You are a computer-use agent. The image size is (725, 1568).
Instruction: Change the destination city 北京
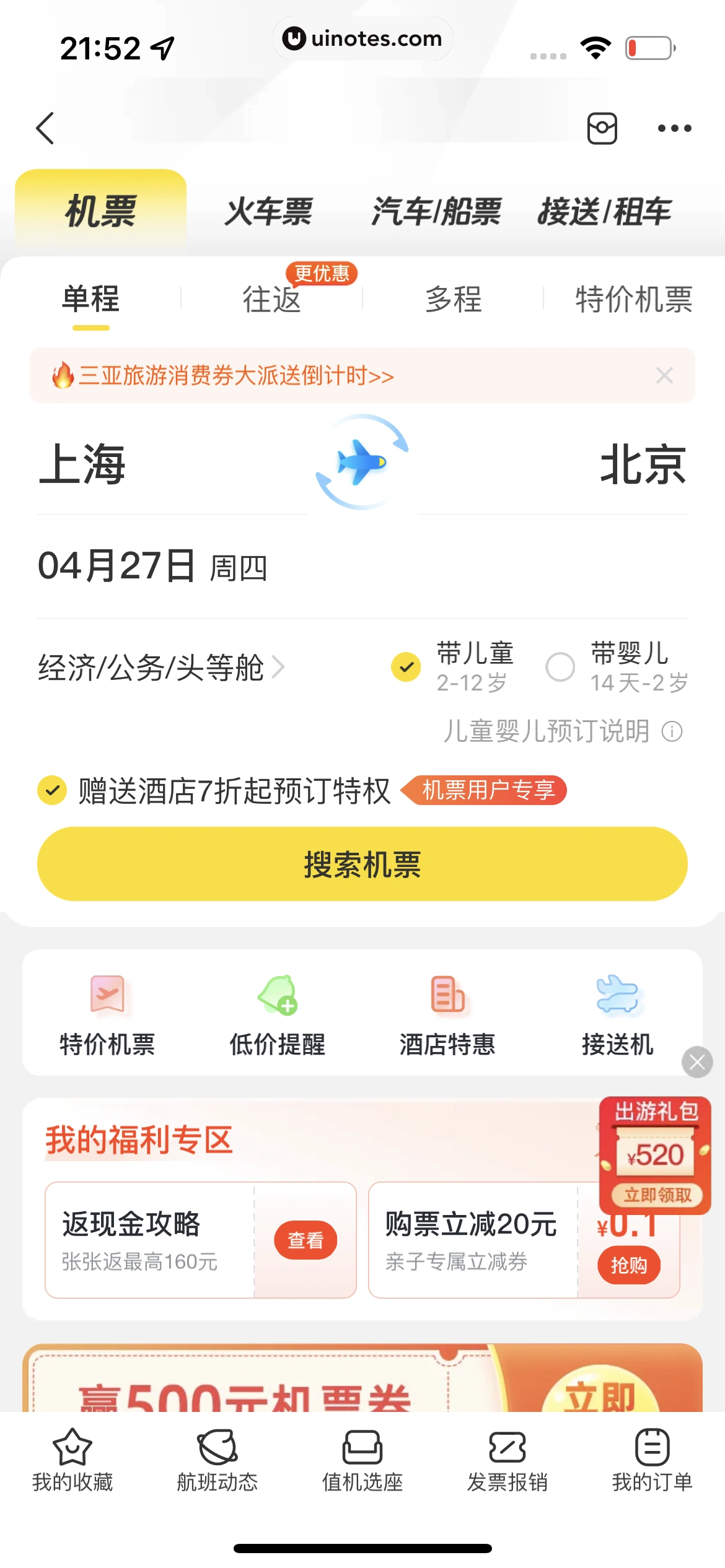pos(643,464)
